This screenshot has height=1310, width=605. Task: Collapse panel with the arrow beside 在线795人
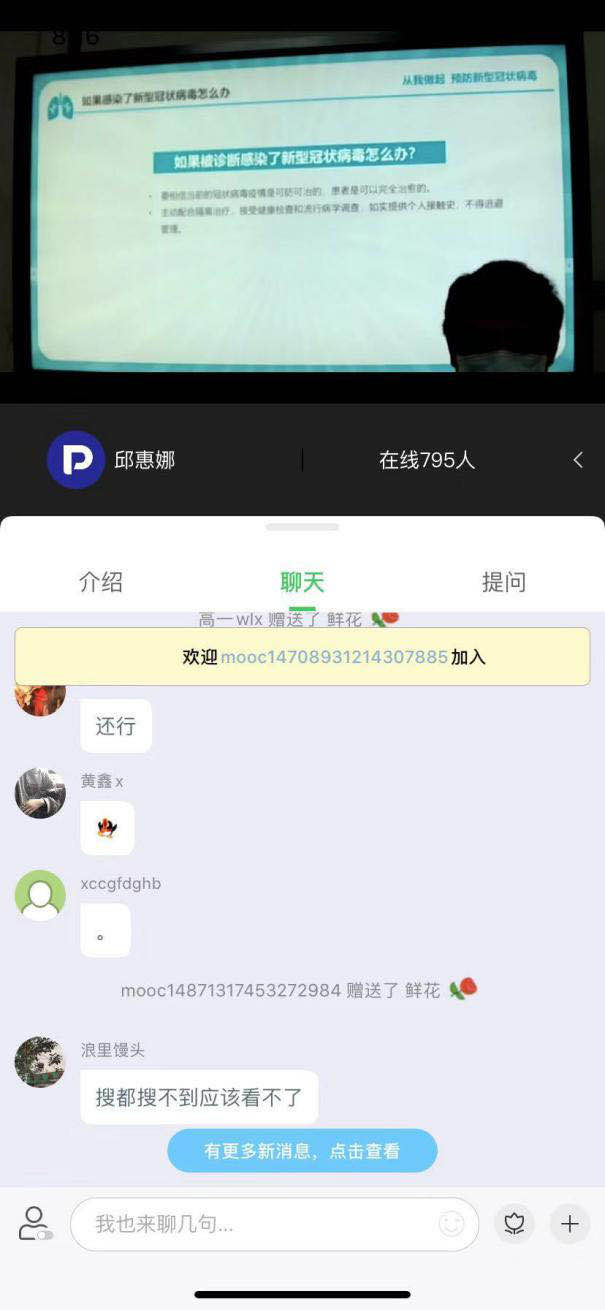577,460
